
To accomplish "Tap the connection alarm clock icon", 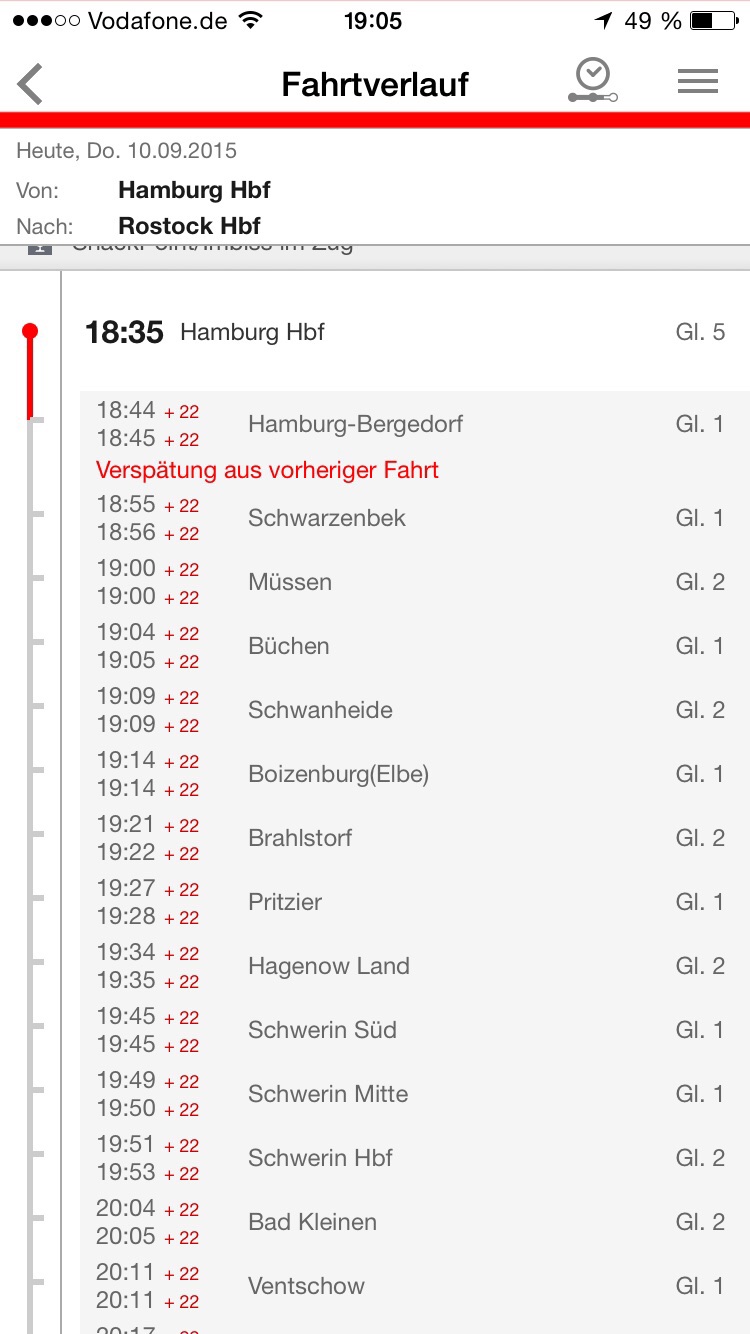I will [x=593, y=81].
